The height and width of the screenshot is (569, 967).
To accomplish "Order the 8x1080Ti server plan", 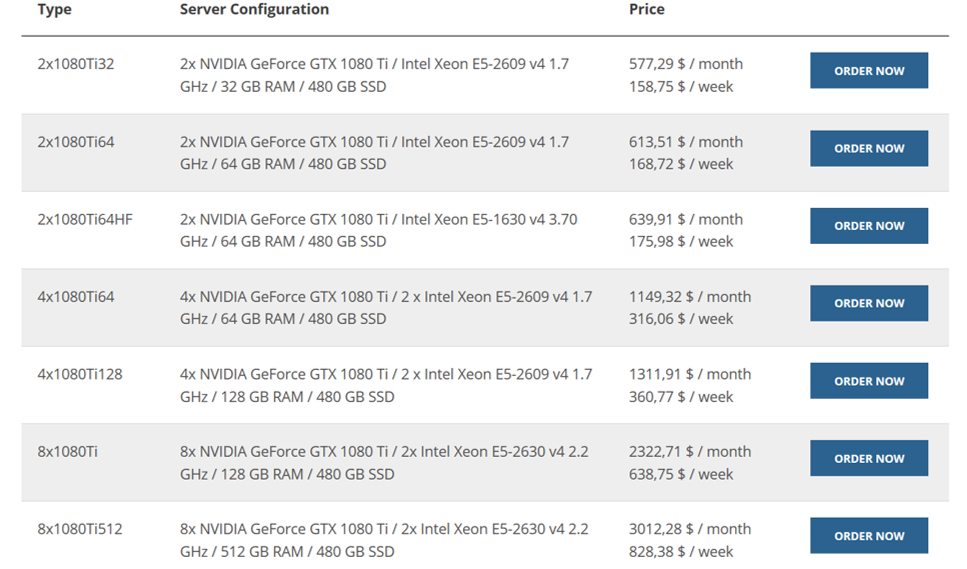I will click(x=868, y=458).
